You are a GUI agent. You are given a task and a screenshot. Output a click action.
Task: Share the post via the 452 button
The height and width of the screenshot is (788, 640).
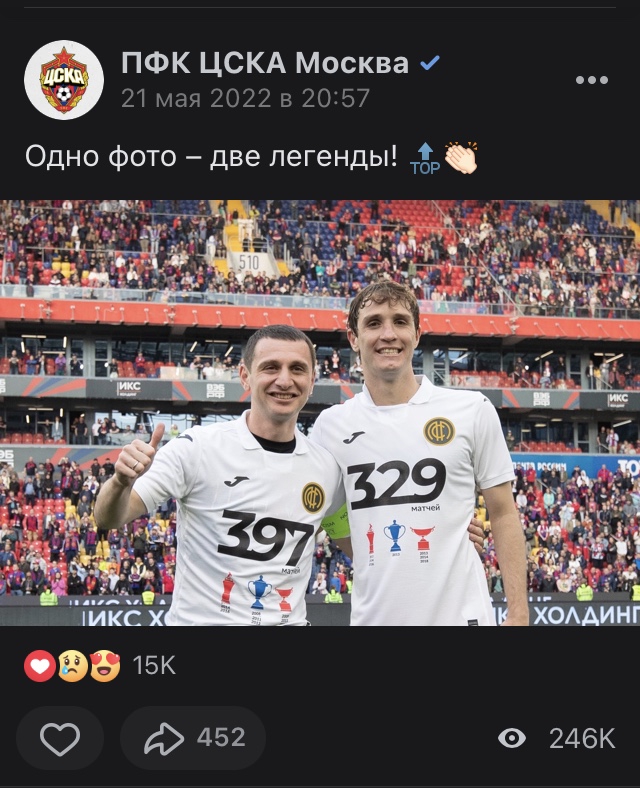pos(193,739)
